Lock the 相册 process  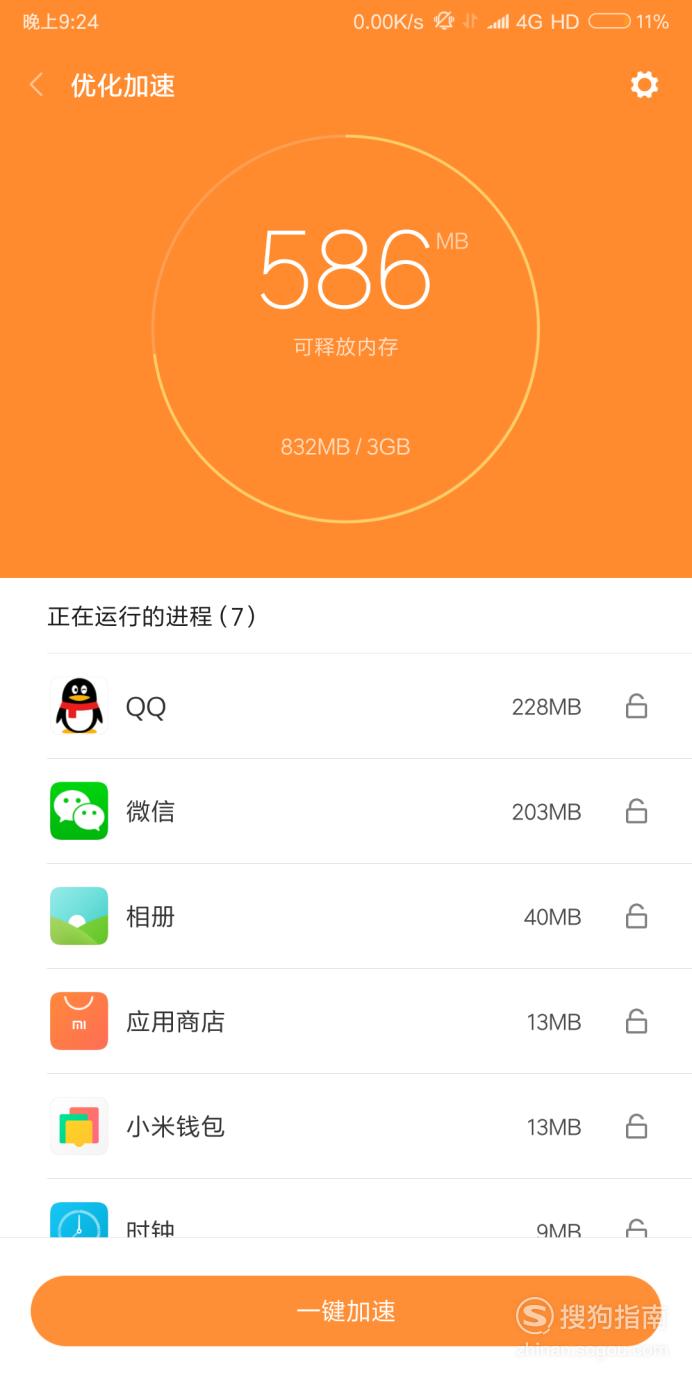[x=636, y=916]
